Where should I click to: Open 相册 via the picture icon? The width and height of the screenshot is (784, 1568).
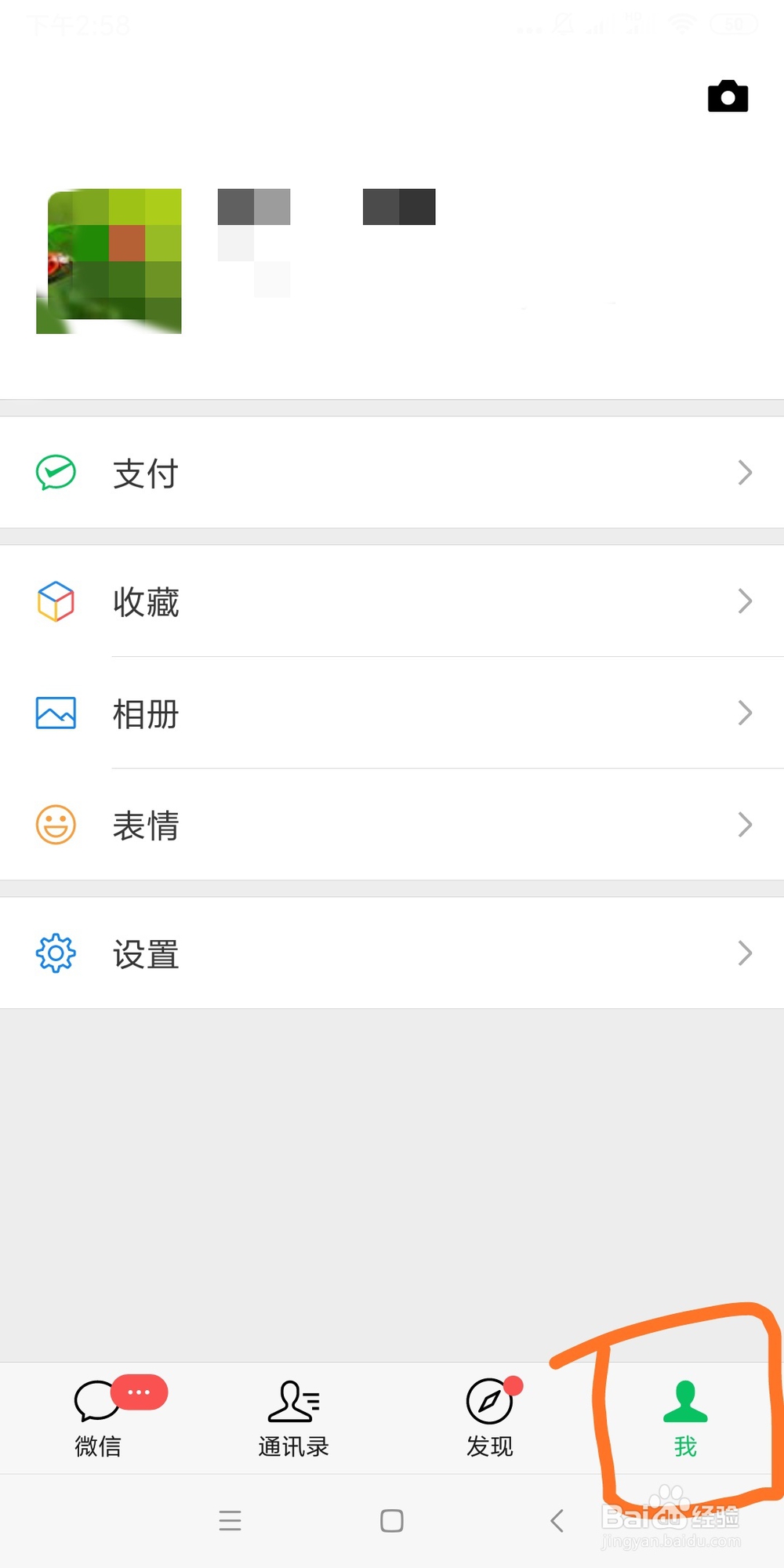tap(55, 713)
